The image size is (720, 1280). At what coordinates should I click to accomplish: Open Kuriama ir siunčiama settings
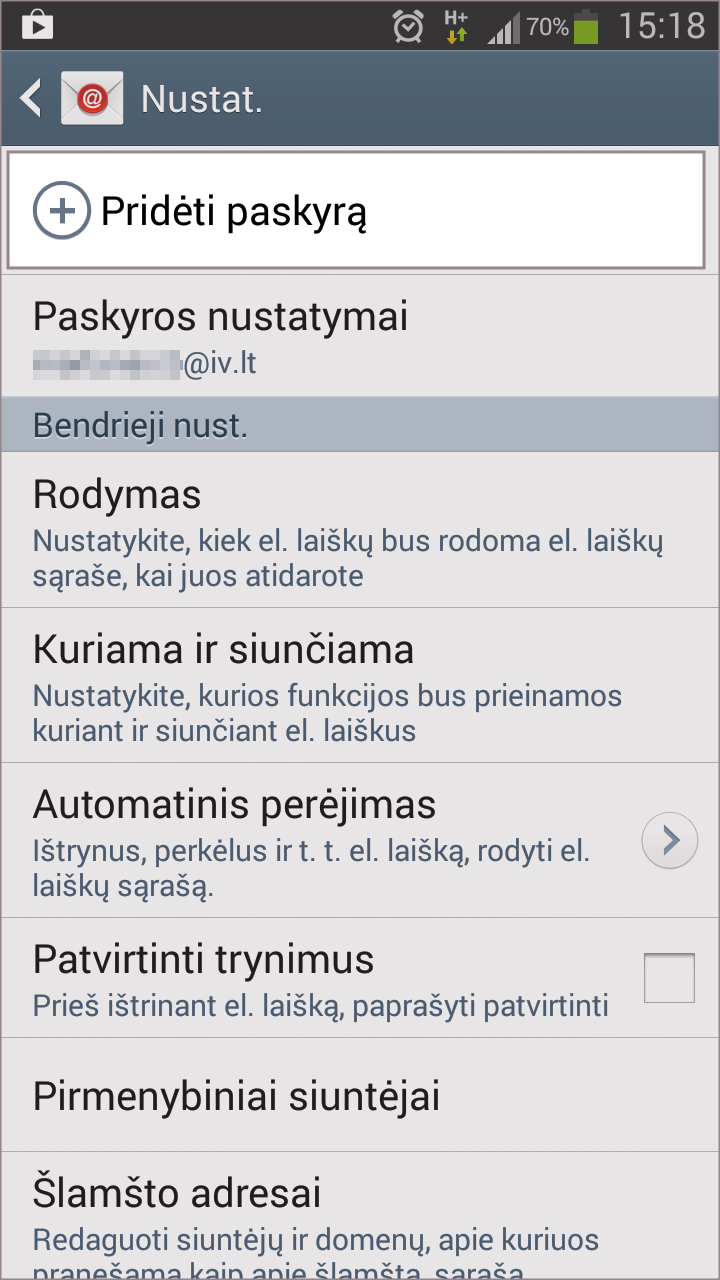click(x=360, y=686)
